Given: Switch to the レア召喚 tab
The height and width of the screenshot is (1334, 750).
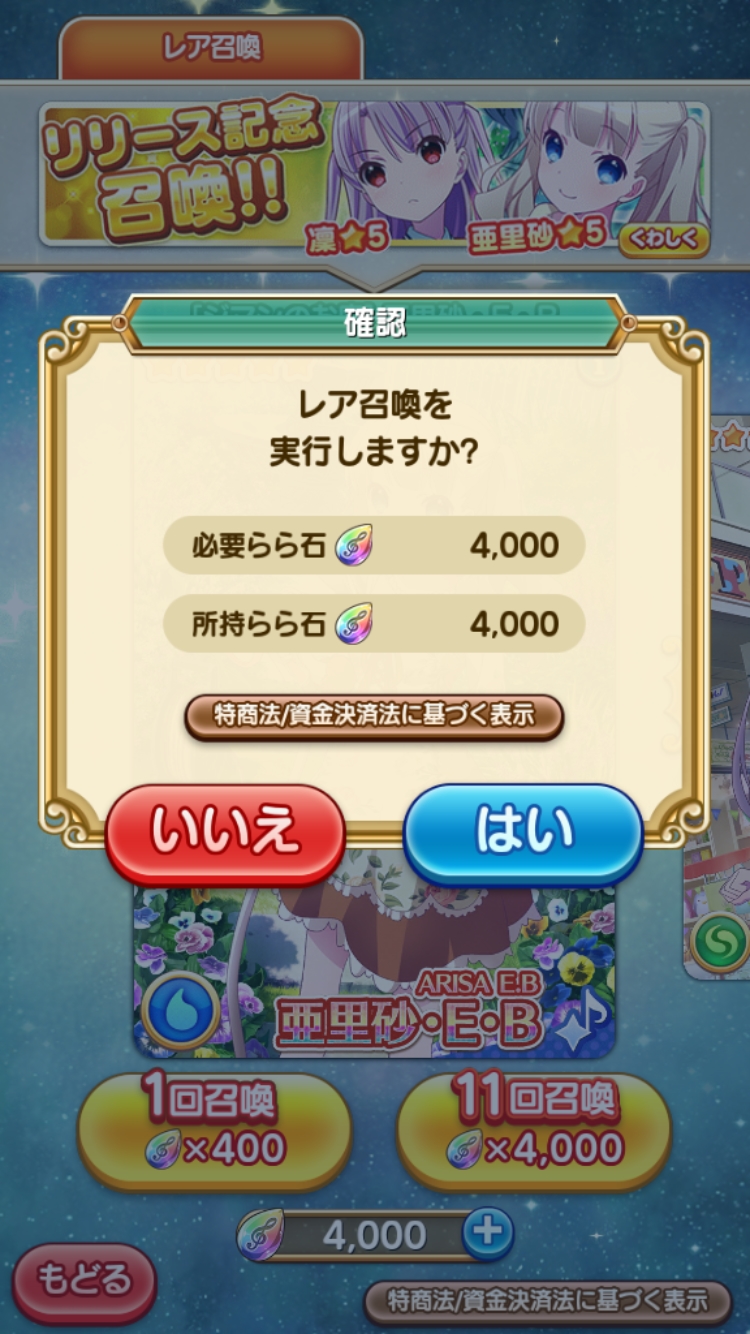Looking at the screenshot, I should click(211, 48).
